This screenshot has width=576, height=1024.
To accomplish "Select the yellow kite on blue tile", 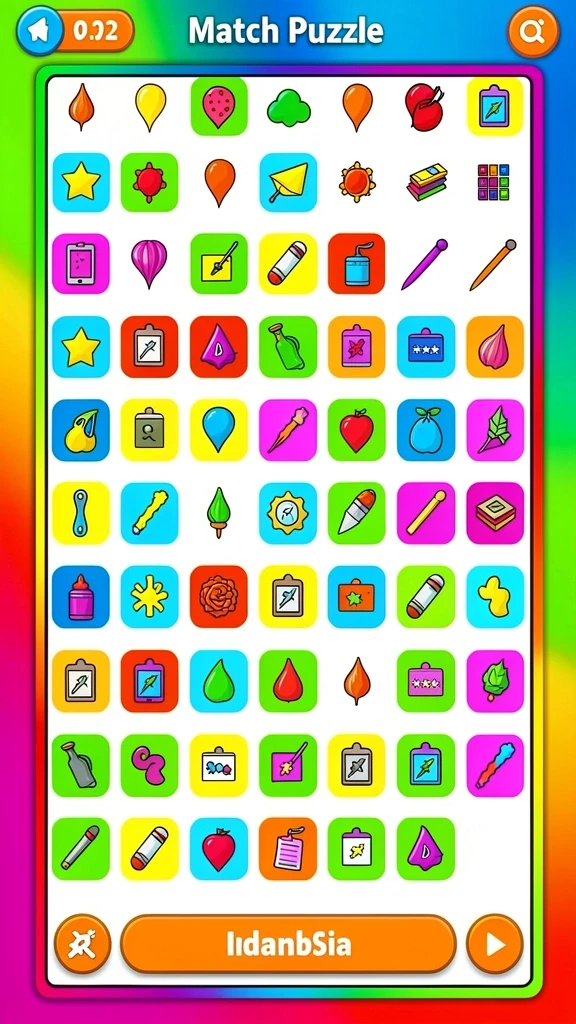I will tap(288, 182).
